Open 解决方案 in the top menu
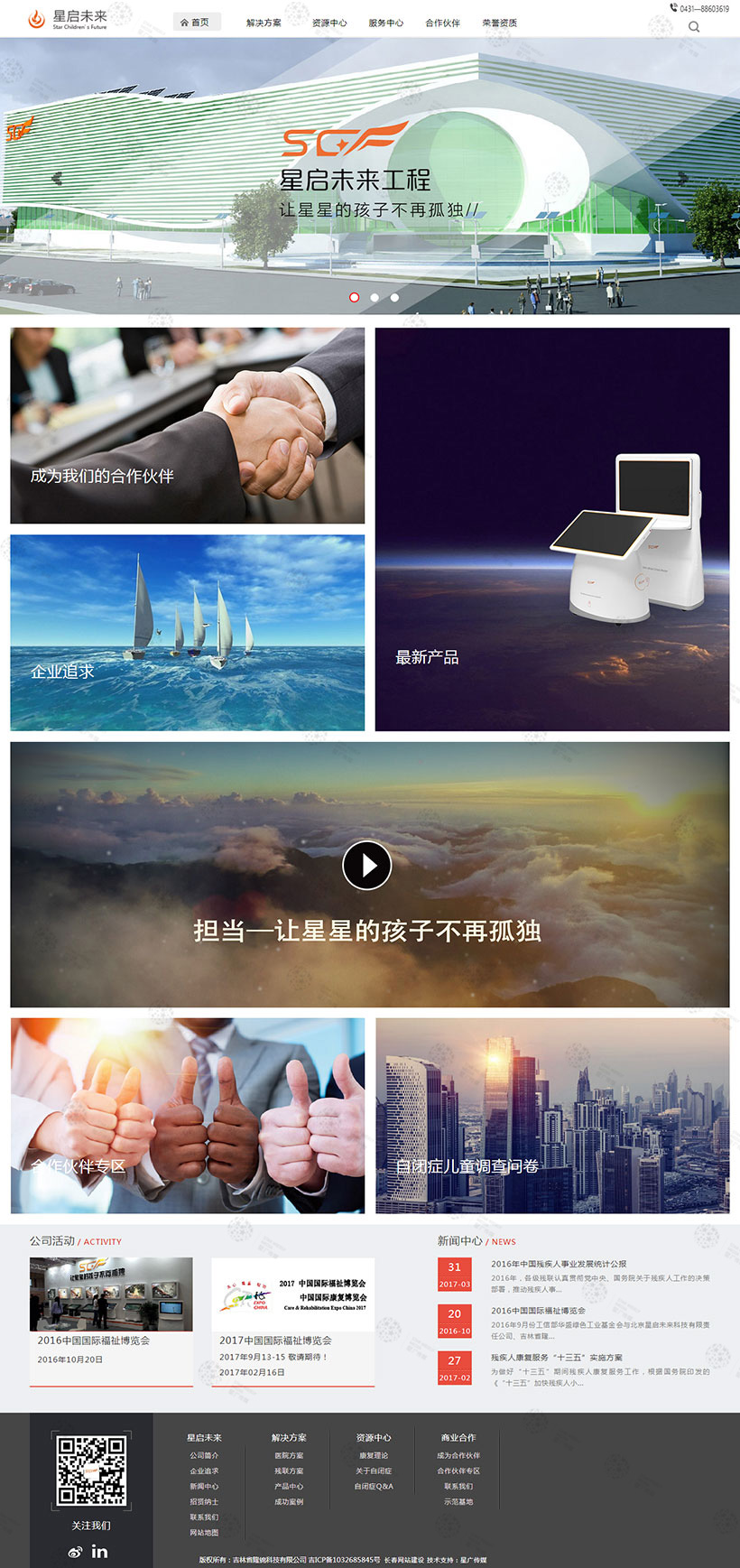This screenshot has width=740, height=1568. pos(264,23)
